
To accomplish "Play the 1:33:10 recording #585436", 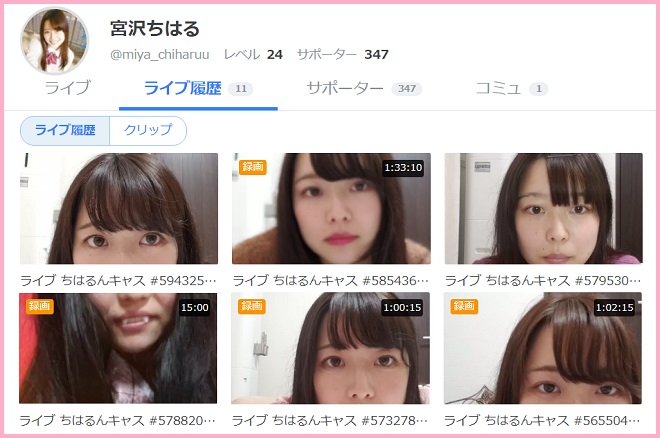I will [331, 209].
